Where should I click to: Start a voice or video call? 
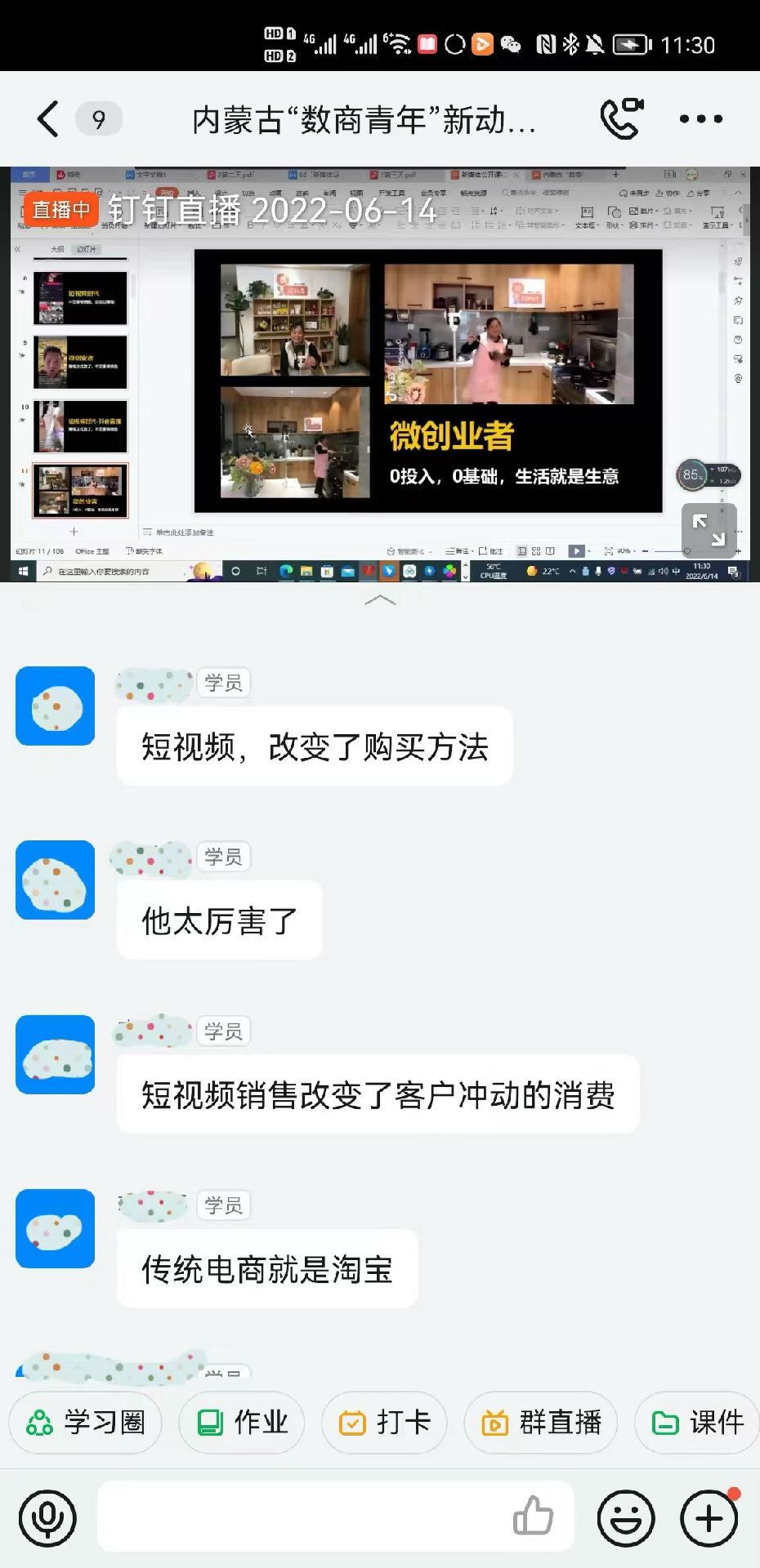coord(621,119)
